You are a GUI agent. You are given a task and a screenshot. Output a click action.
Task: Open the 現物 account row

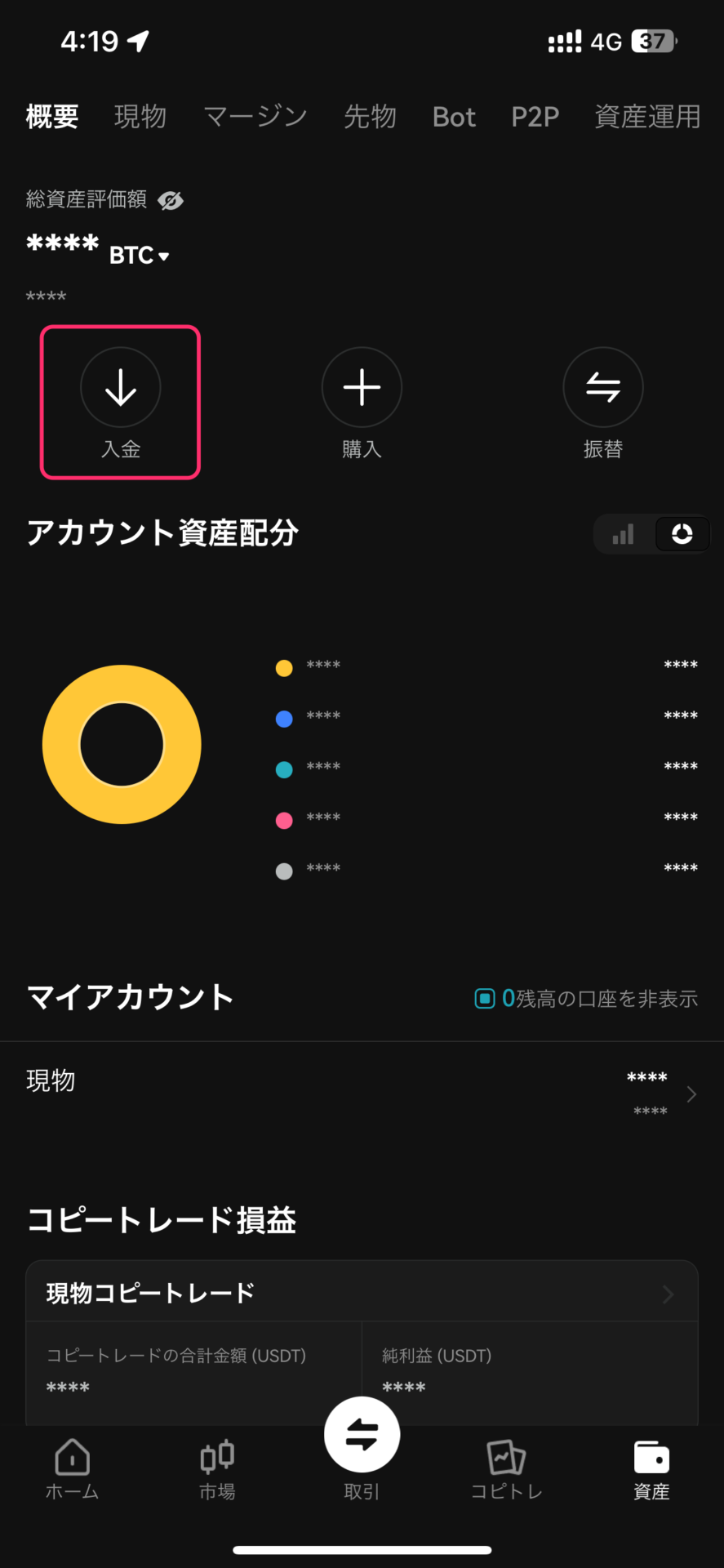[x=362, y=1094]
